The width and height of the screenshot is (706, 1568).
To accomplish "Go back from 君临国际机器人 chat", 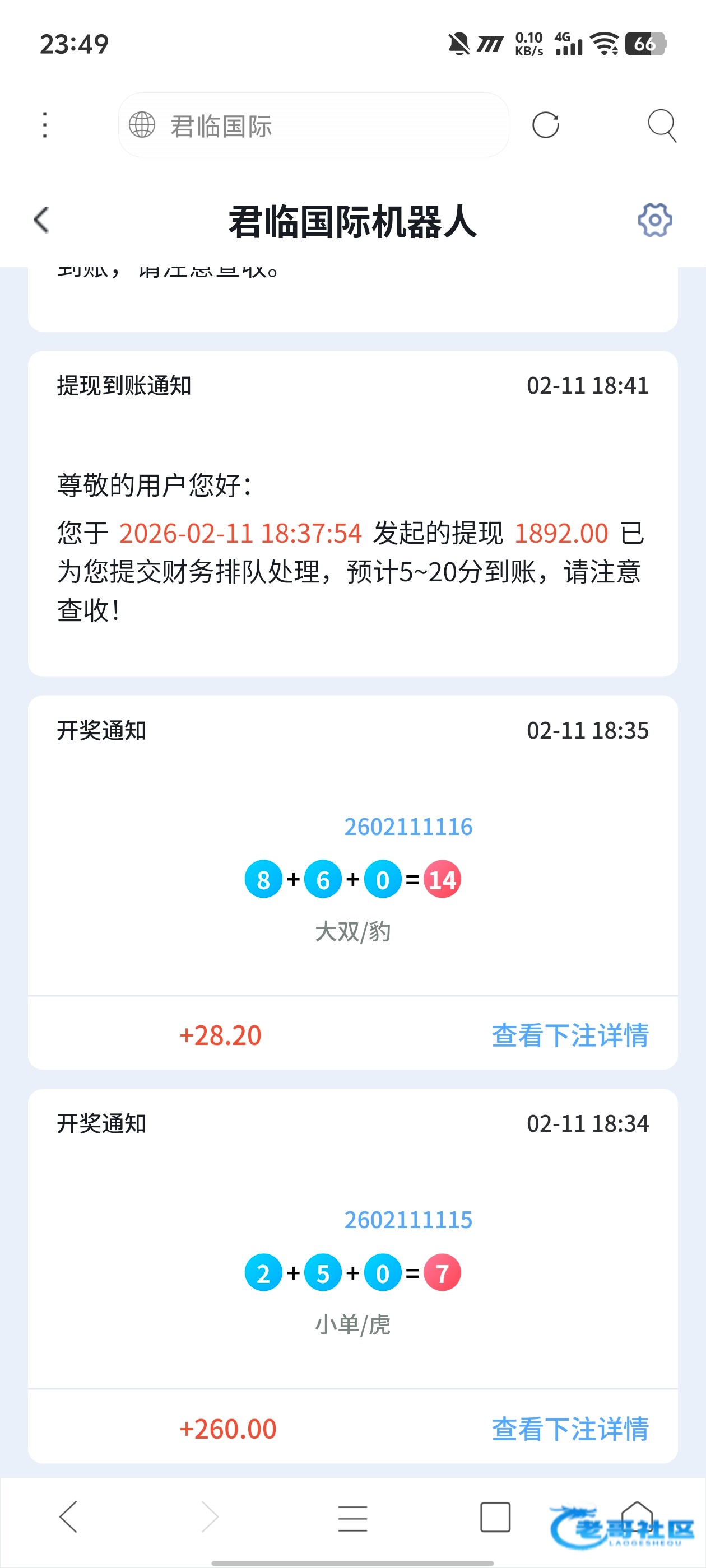I will point(41,220).
